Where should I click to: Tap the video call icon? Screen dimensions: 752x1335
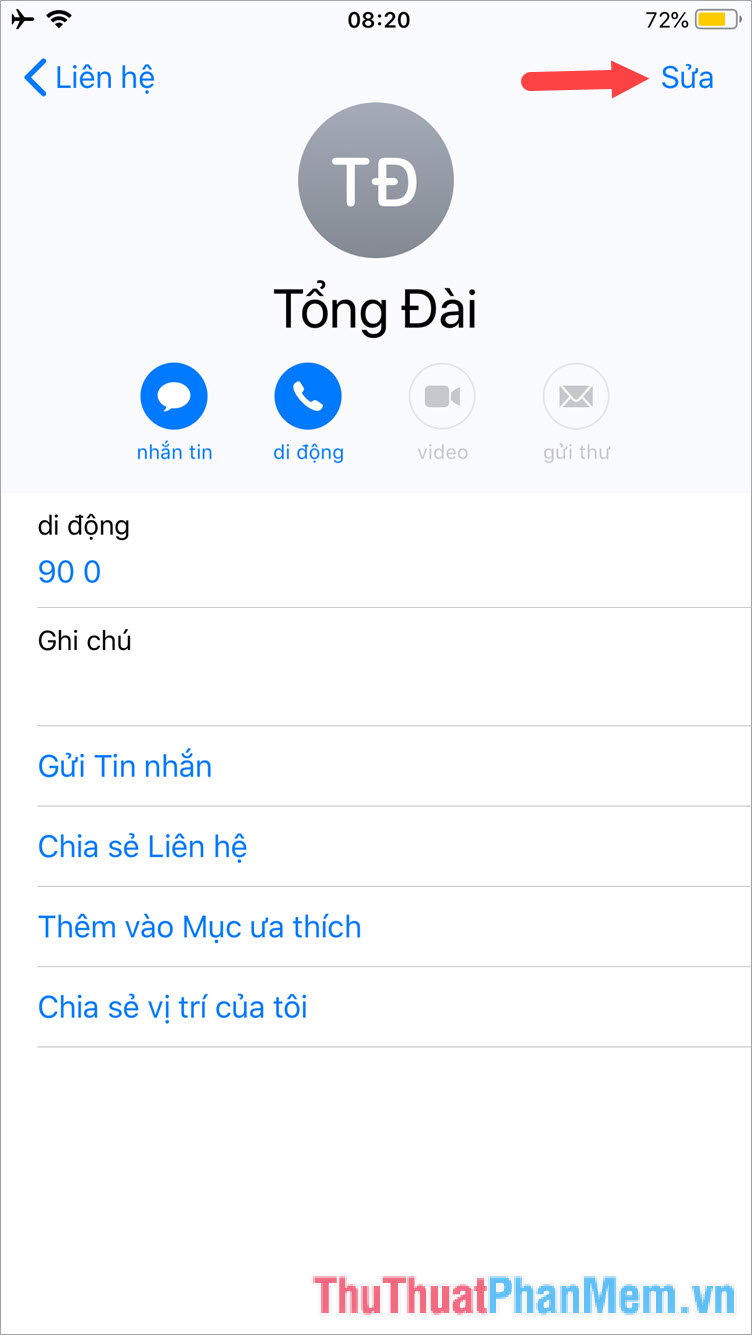442,395
